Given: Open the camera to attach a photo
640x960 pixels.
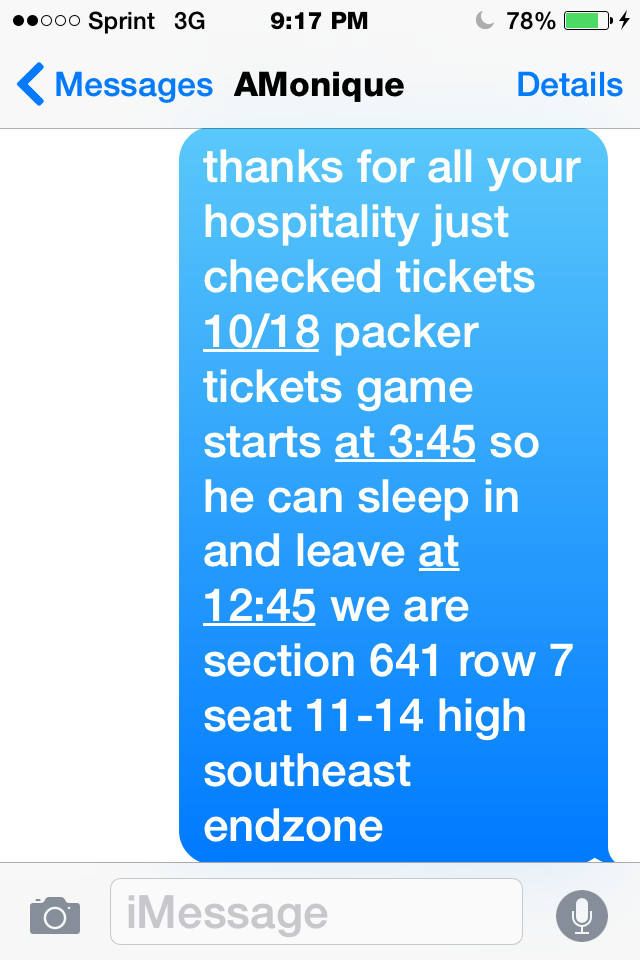Looking at the screenshot, I should tap(54, 914).
